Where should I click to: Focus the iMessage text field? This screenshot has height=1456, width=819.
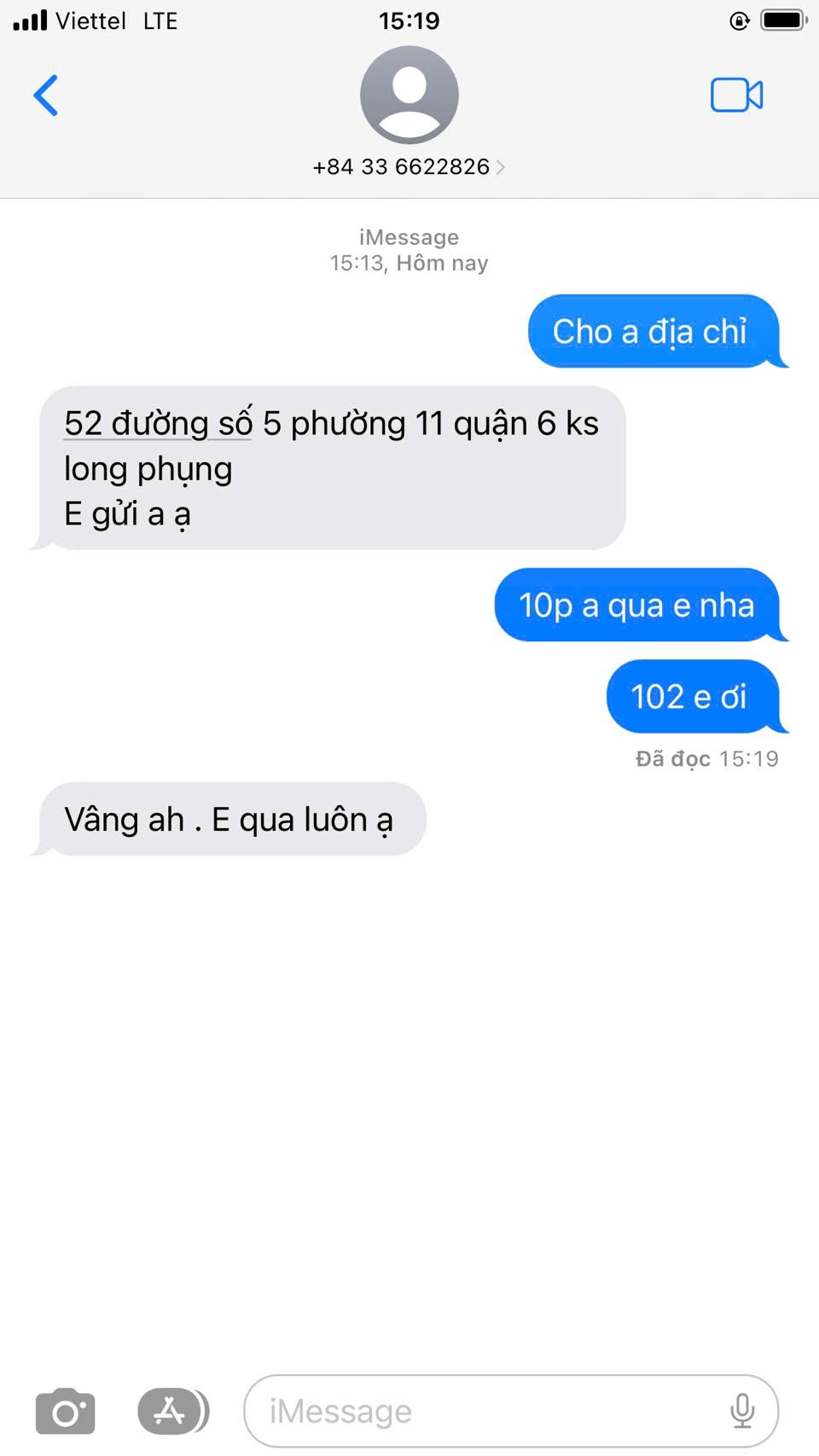coord(478,1412)
